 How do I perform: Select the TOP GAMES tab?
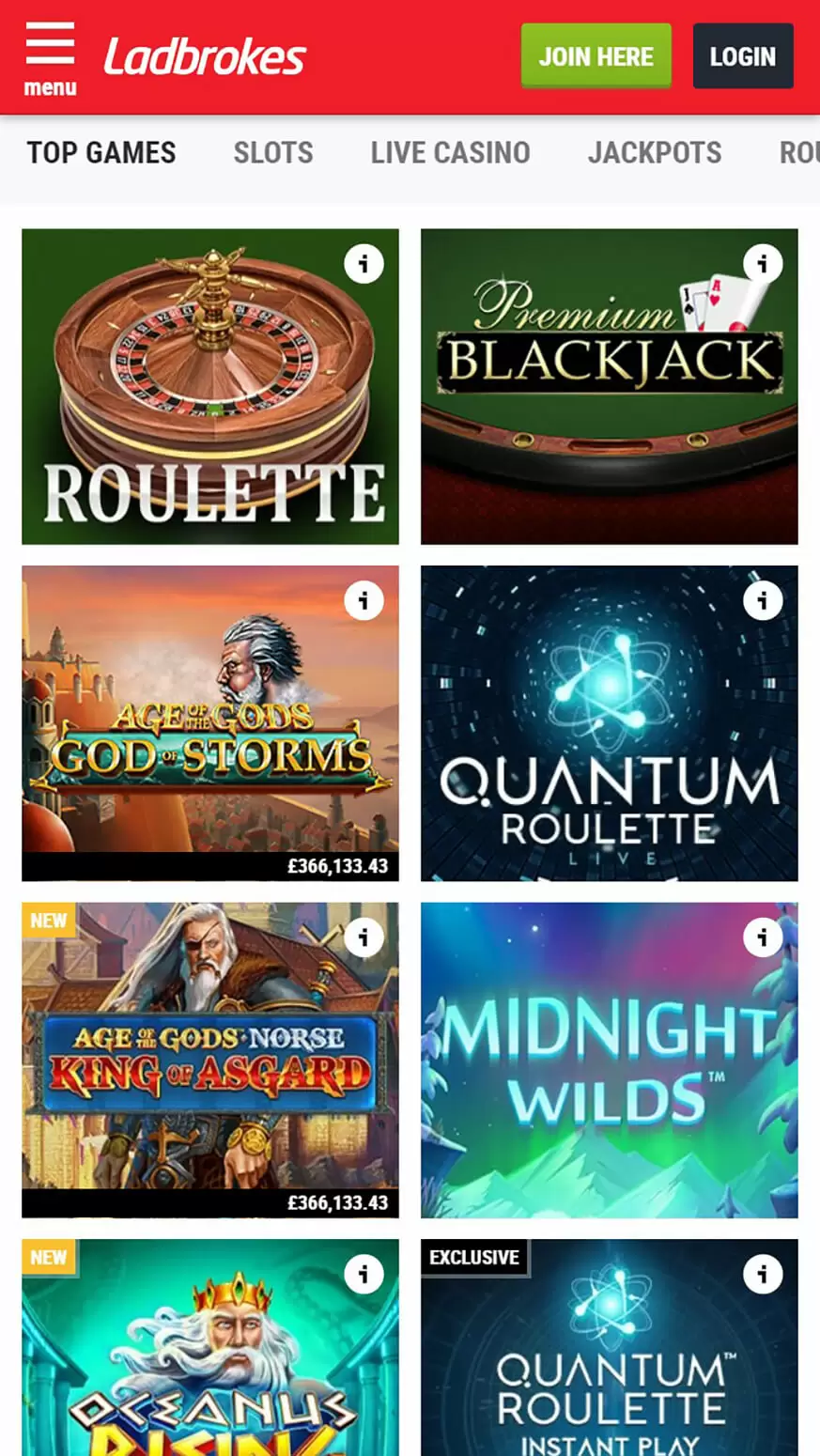click(101, 152)
